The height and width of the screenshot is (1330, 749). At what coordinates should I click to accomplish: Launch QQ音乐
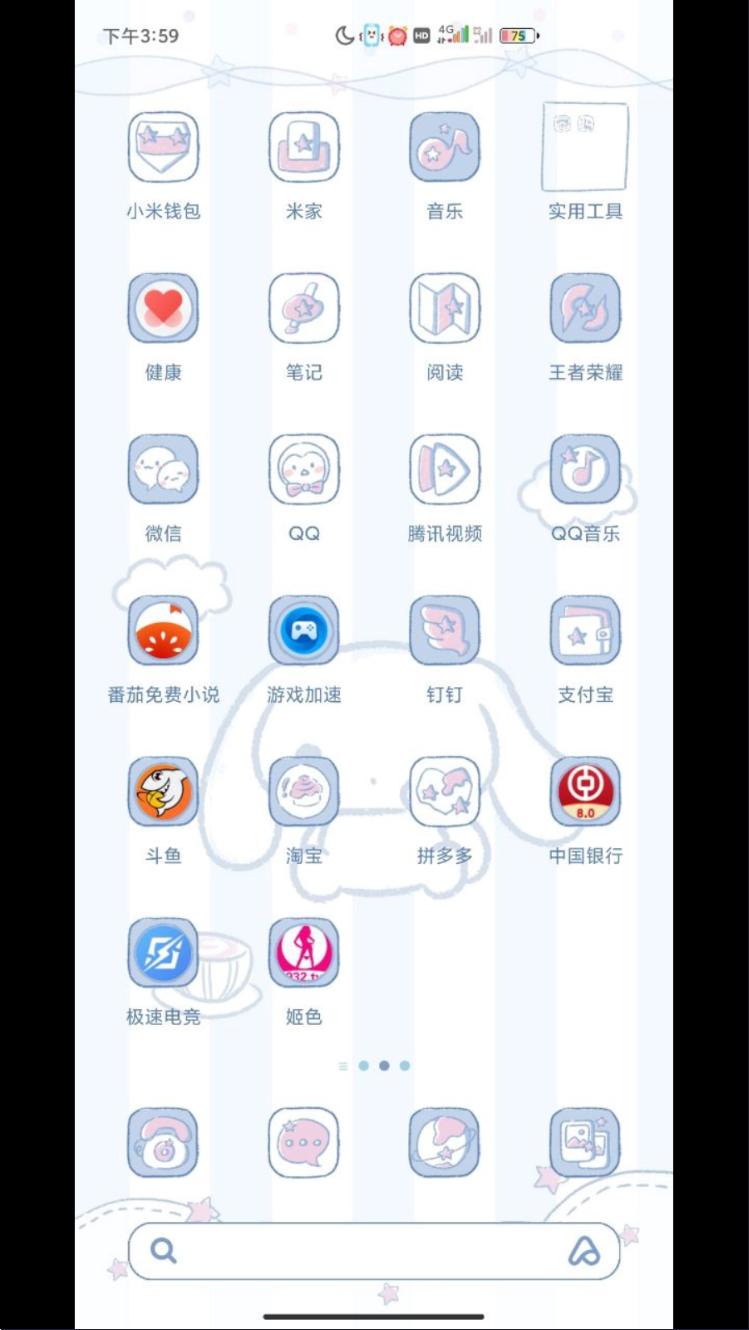[585, 469]
